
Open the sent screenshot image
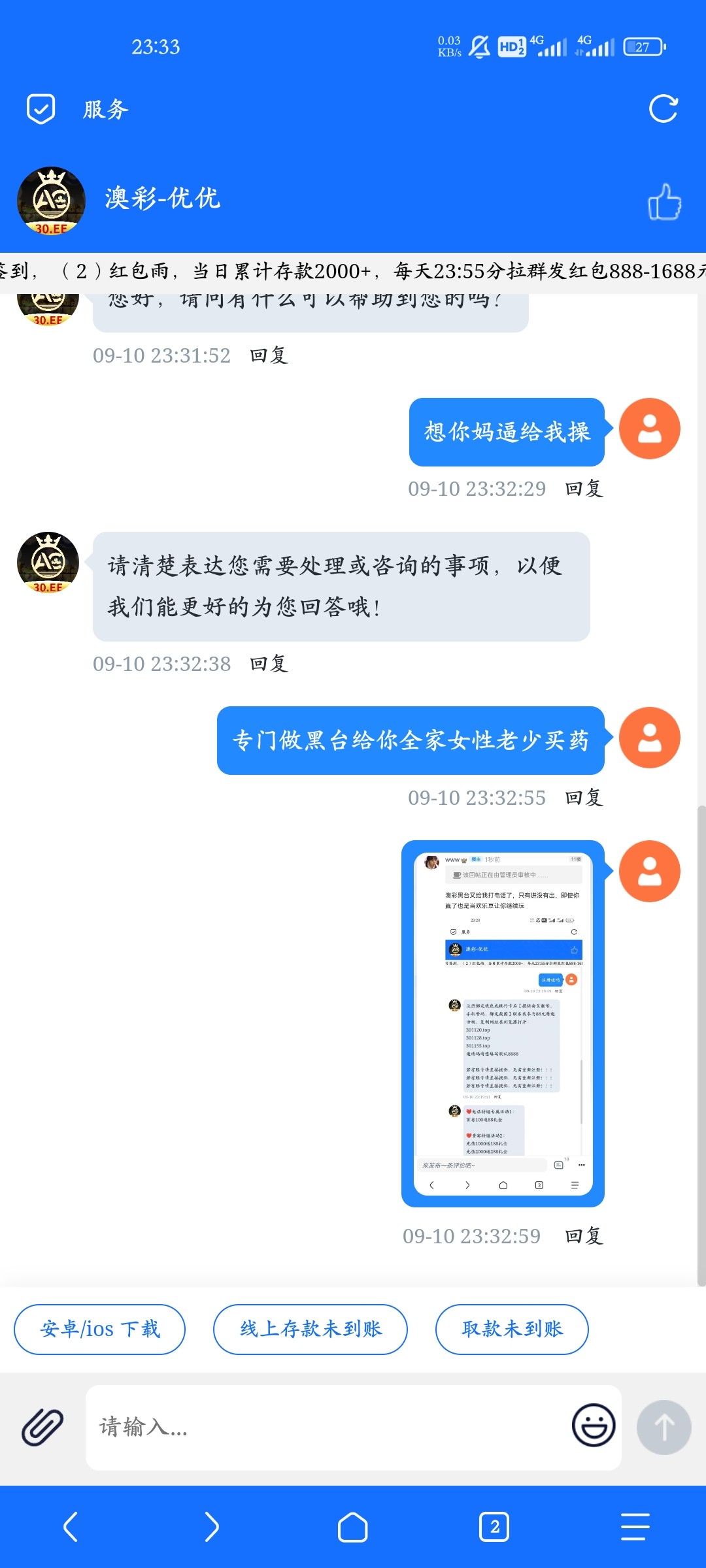503,1024
